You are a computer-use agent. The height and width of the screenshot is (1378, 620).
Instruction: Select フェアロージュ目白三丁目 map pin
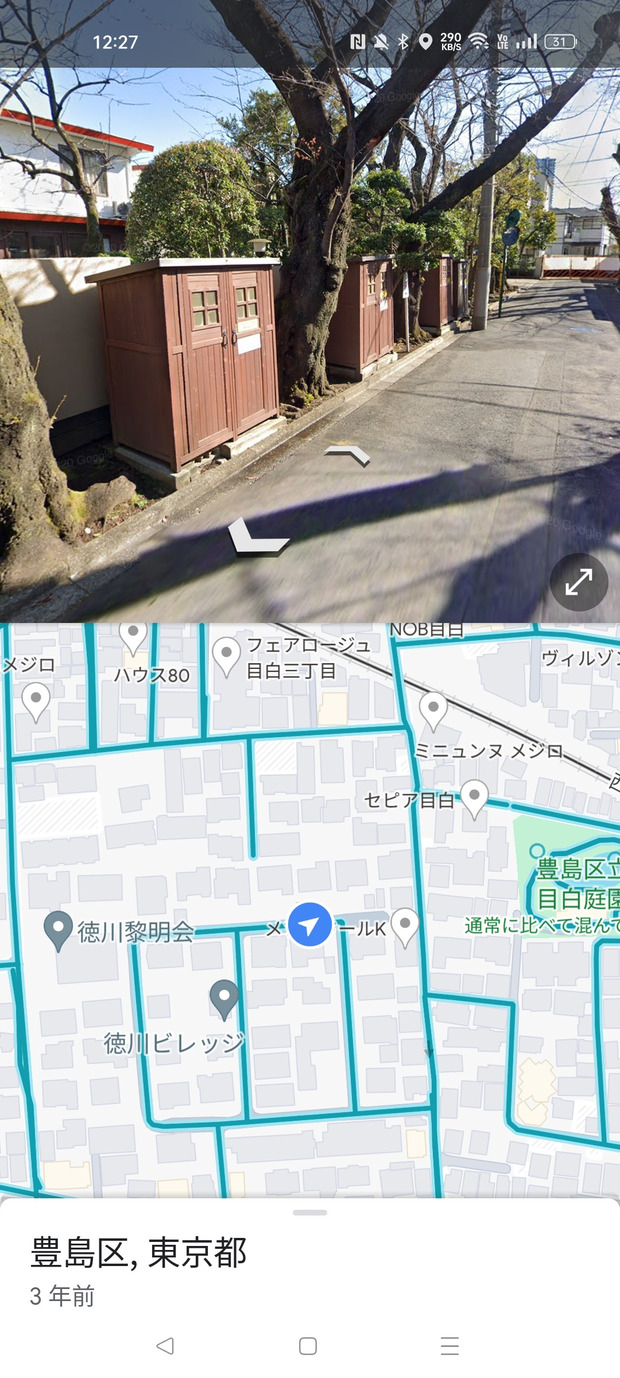point(227,656)
